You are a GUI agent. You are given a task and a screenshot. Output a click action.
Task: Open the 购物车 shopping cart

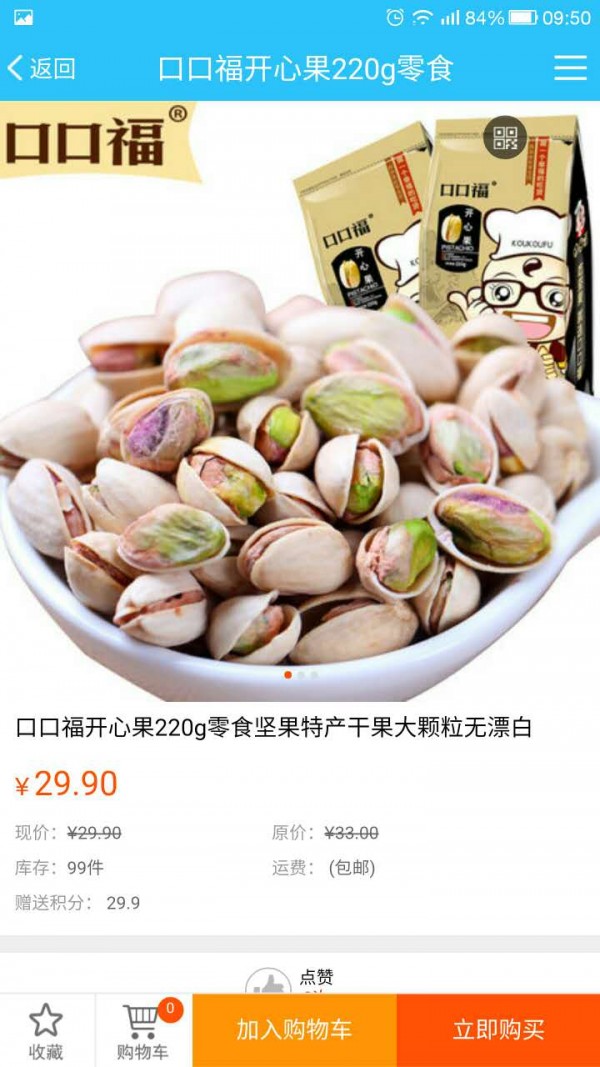pyautogui.click(x=143, y=1031)
